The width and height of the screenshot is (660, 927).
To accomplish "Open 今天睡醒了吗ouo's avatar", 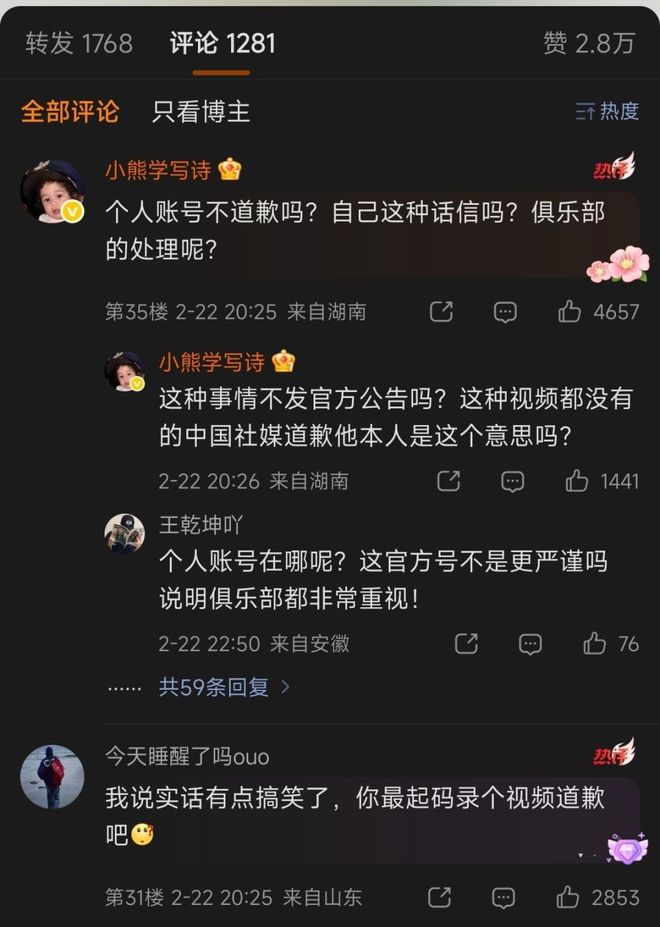I will [x=52, y=777].
